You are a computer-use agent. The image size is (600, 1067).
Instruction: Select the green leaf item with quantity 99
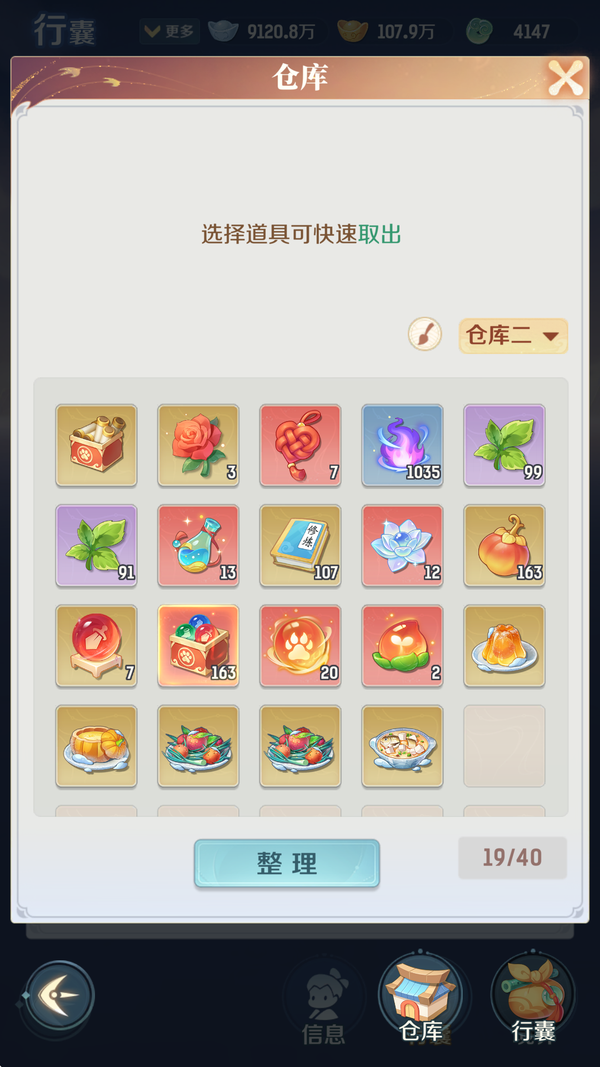click(504, 445)
